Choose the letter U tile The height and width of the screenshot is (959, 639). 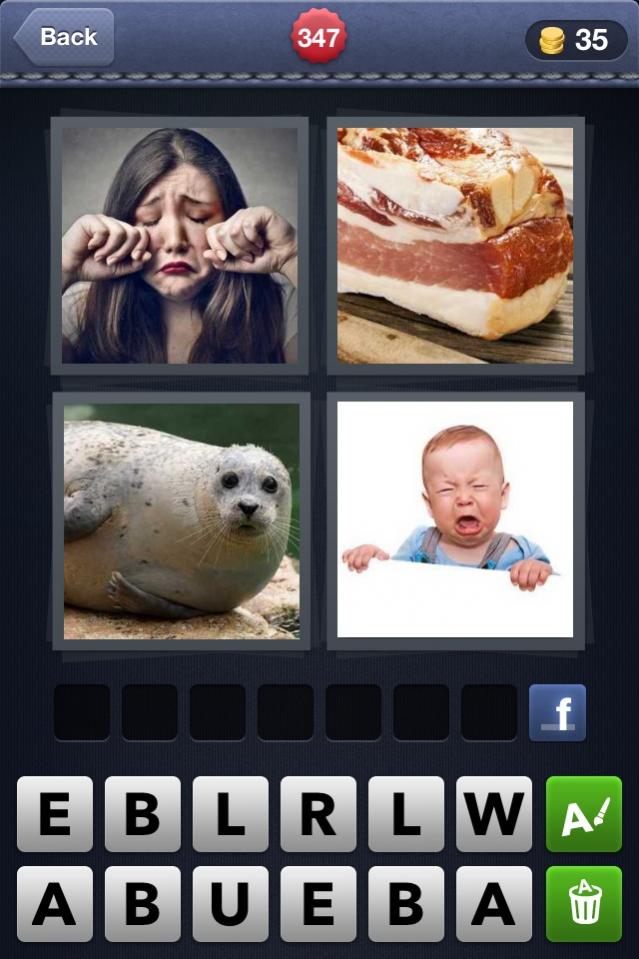tap(230, 904)
